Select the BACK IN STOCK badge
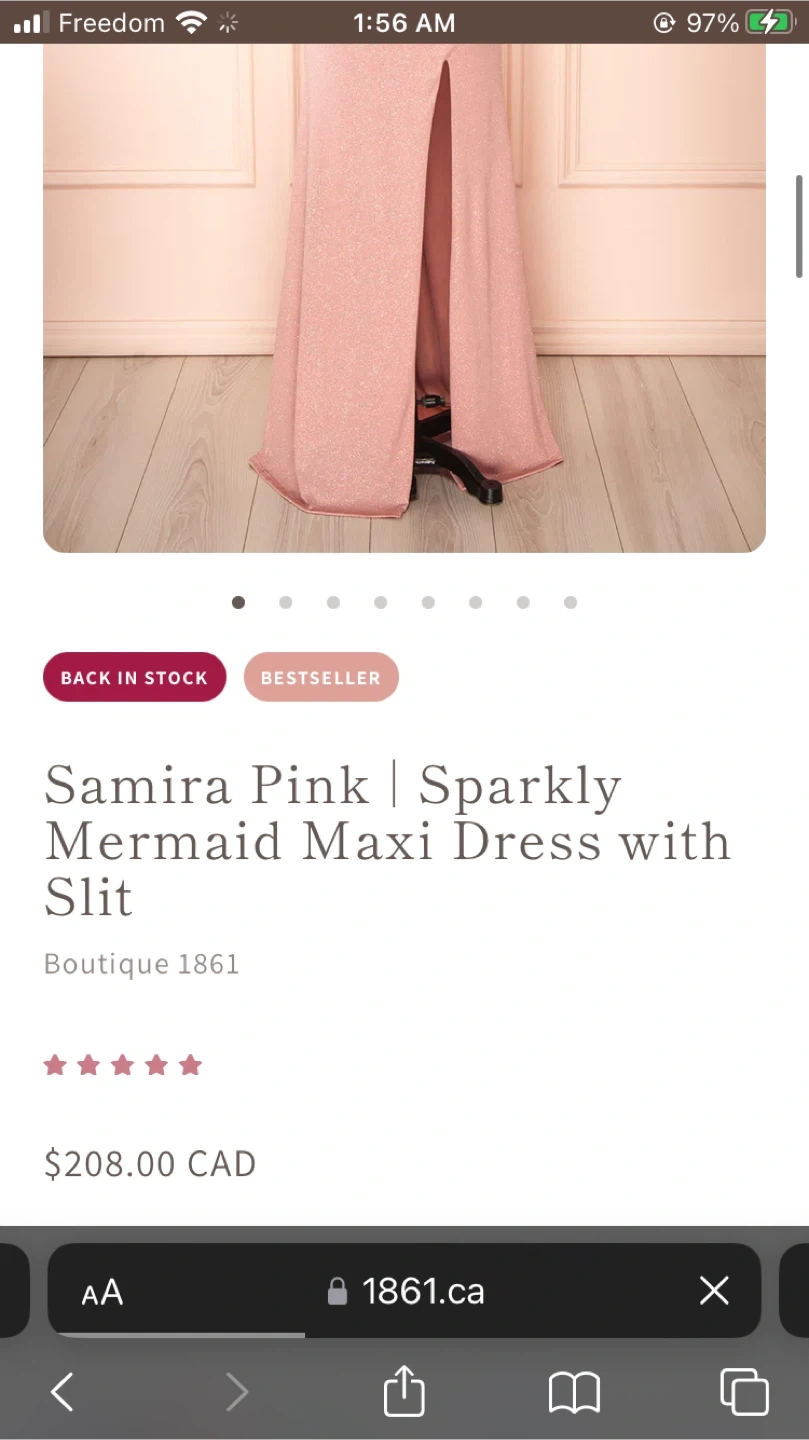809x1440 pixels. point(134,677)
